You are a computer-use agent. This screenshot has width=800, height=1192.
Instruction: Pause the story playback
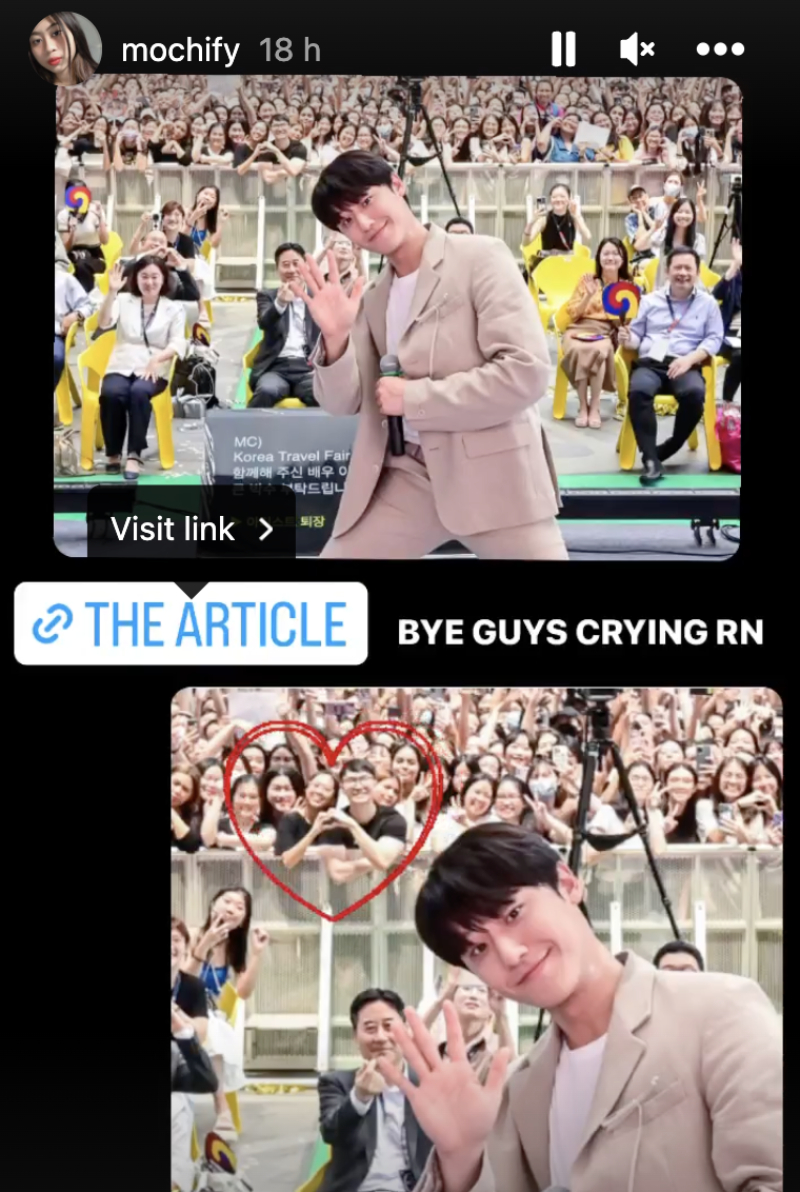(x=563, y=48)
